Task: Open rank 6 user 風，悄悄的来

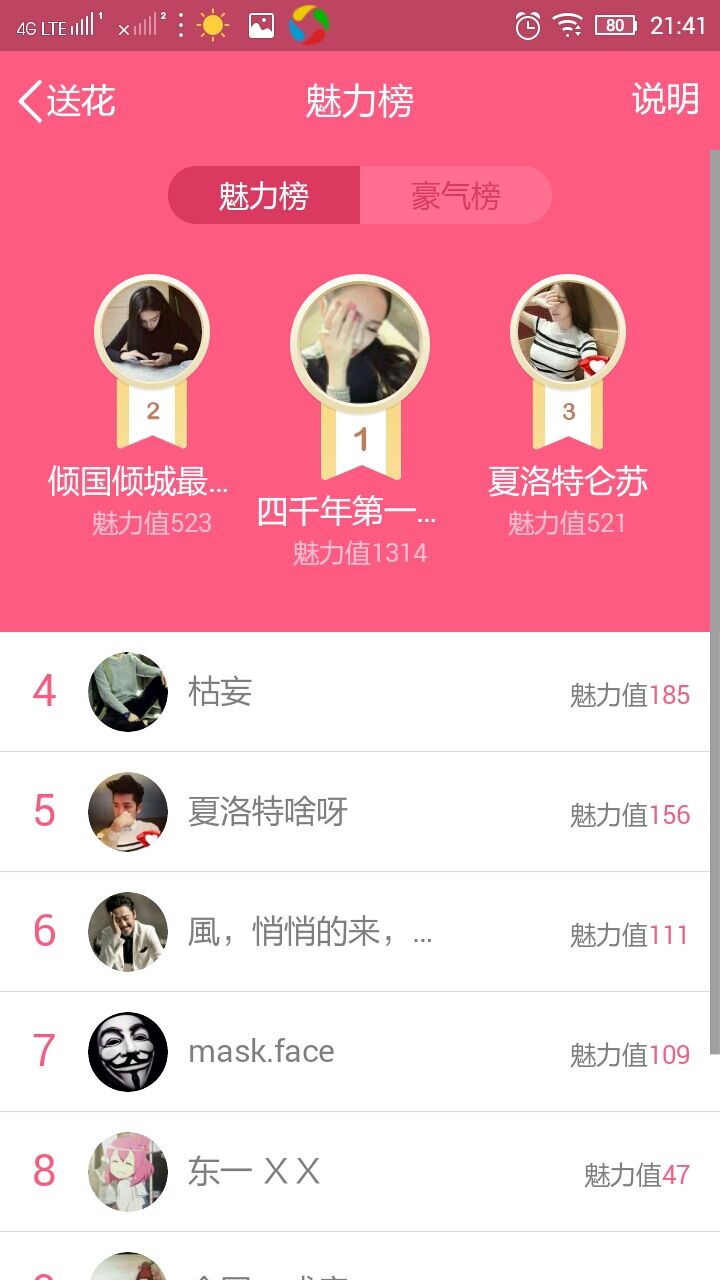Action: click(x=360, y=932)
